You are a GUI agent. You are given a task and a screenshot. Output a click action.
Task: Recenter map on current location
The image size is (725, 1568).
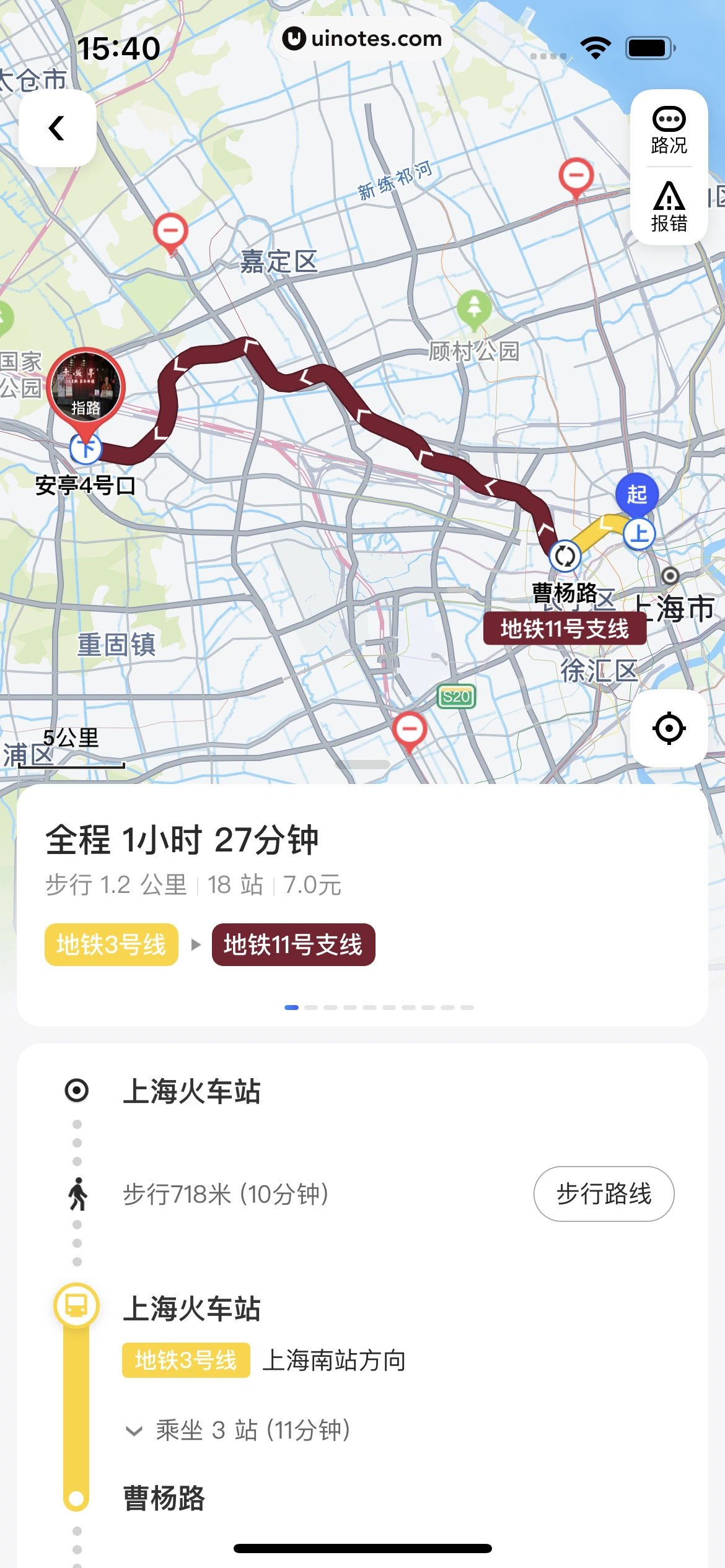coord(669,728)
